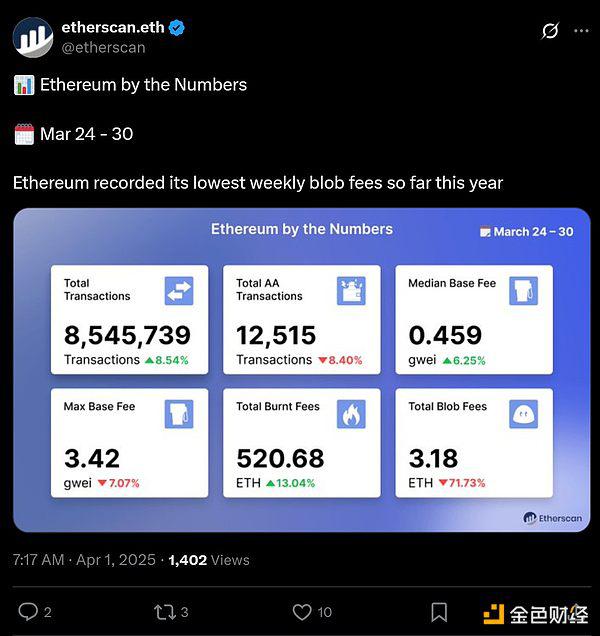
Task: Repost this etherscan post
Action: 165,611
